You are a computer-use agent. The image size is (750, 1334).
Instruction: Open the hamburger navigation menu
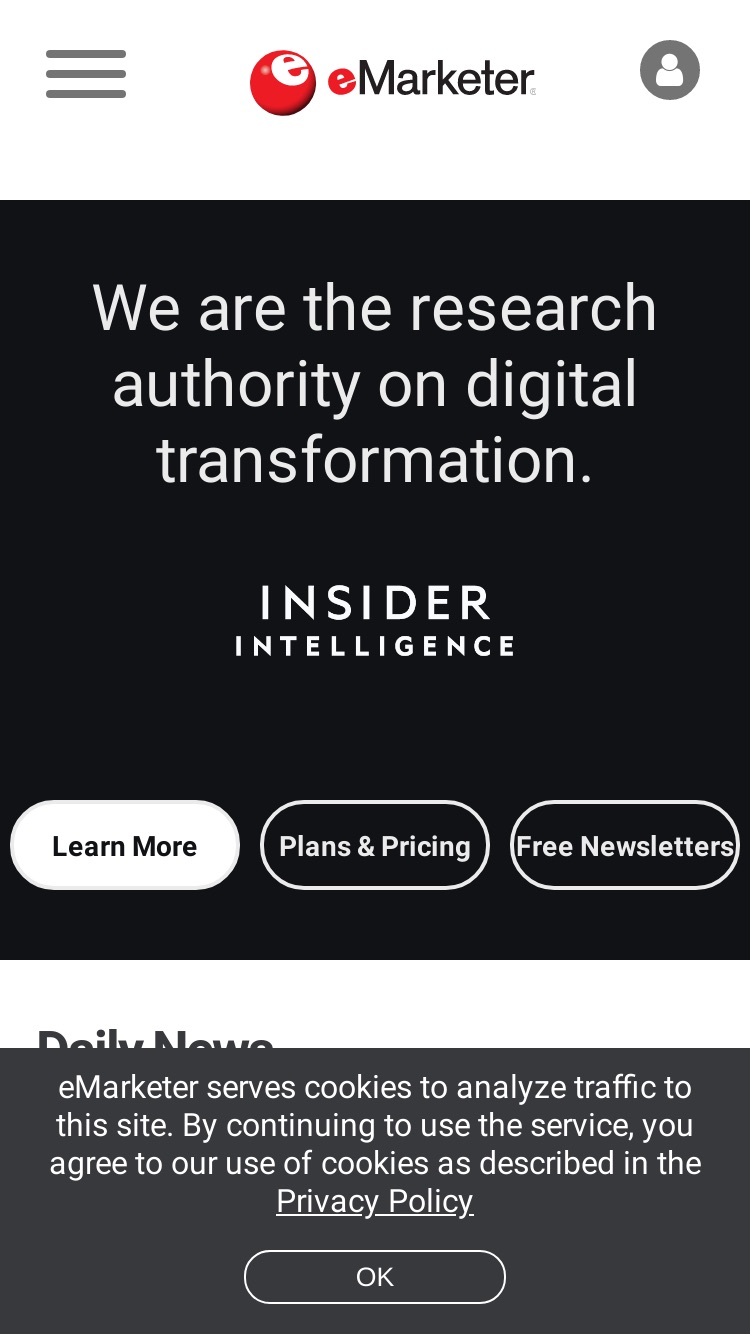pos(86,74)
